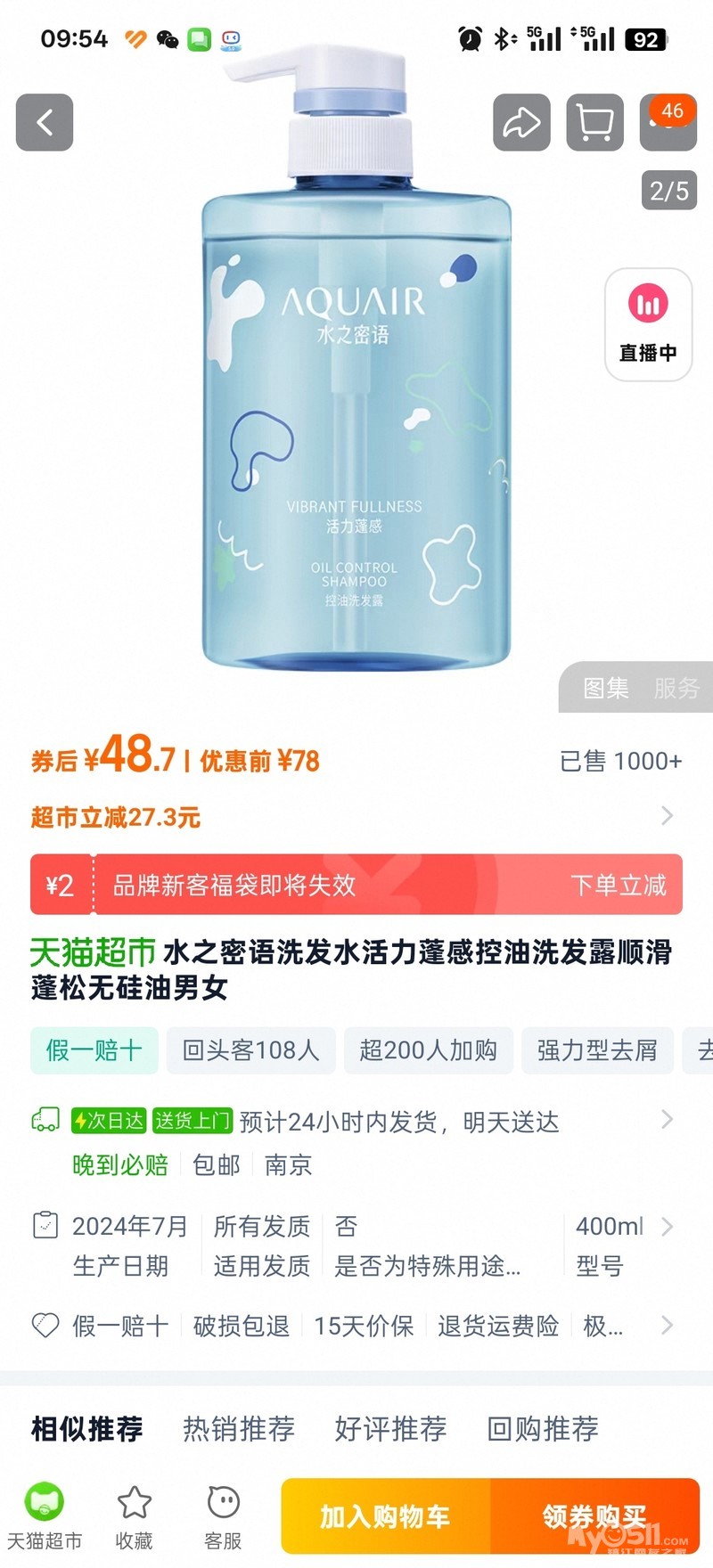This screenshot has height=1568, width=713.
Task: Buy with coupon via 领券购买
Action: [594, 1516]
